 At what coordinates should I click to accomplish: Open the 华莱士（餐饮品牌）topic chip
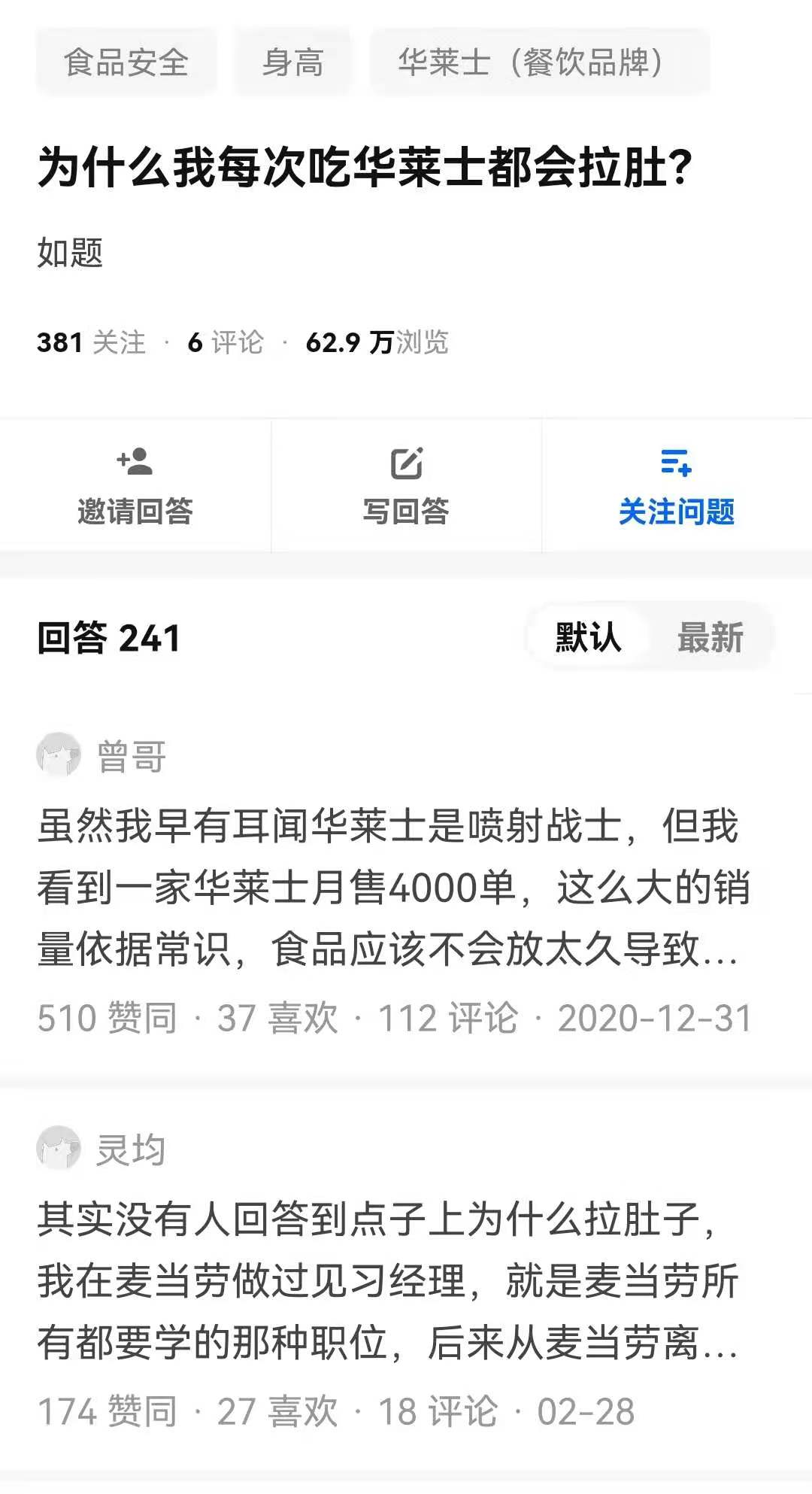(x=539, y=62)
